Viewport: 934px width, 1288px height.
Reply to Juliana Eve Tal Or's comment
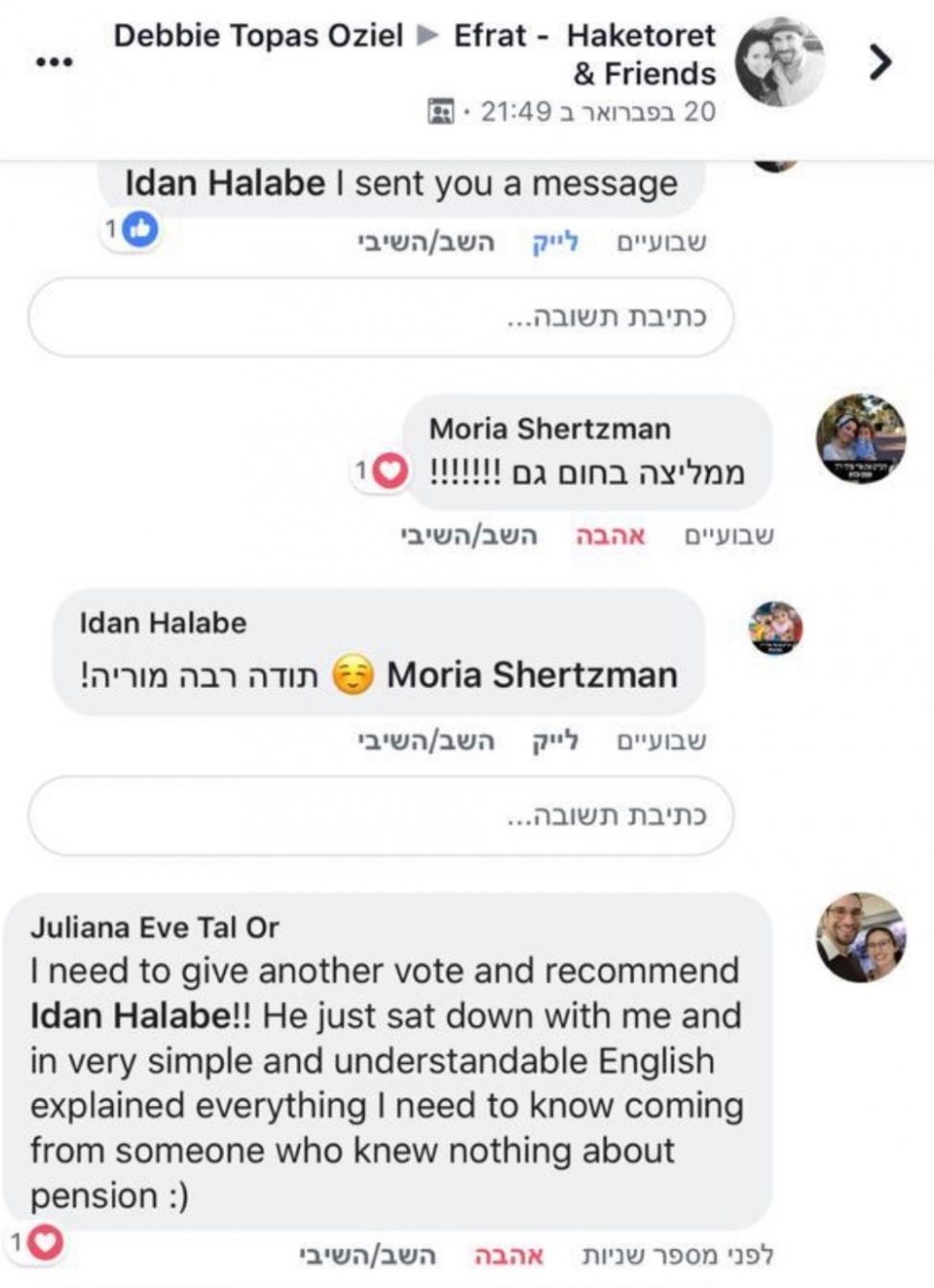pyautogui.click(x=367, y=1255)
